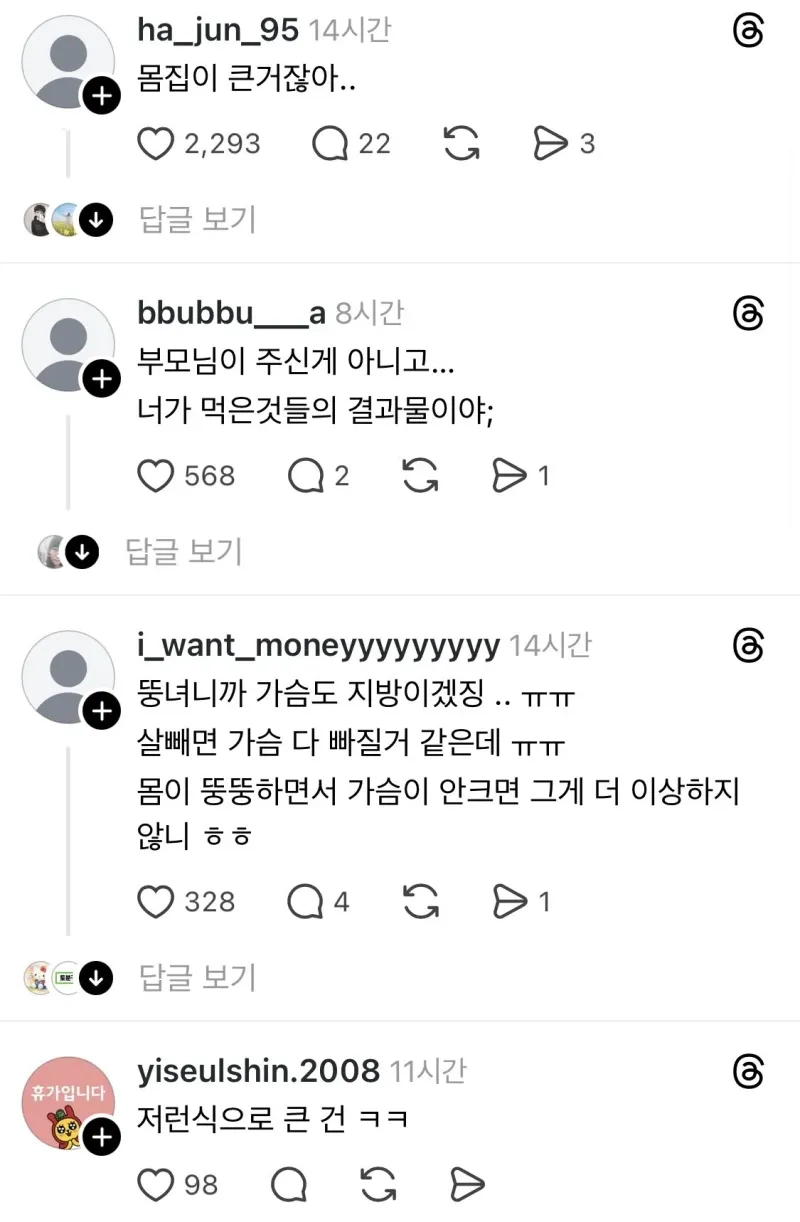Screen dimensions: 800x1222
Task: Toggle the like heart showing 328
Action: point(156,902)
